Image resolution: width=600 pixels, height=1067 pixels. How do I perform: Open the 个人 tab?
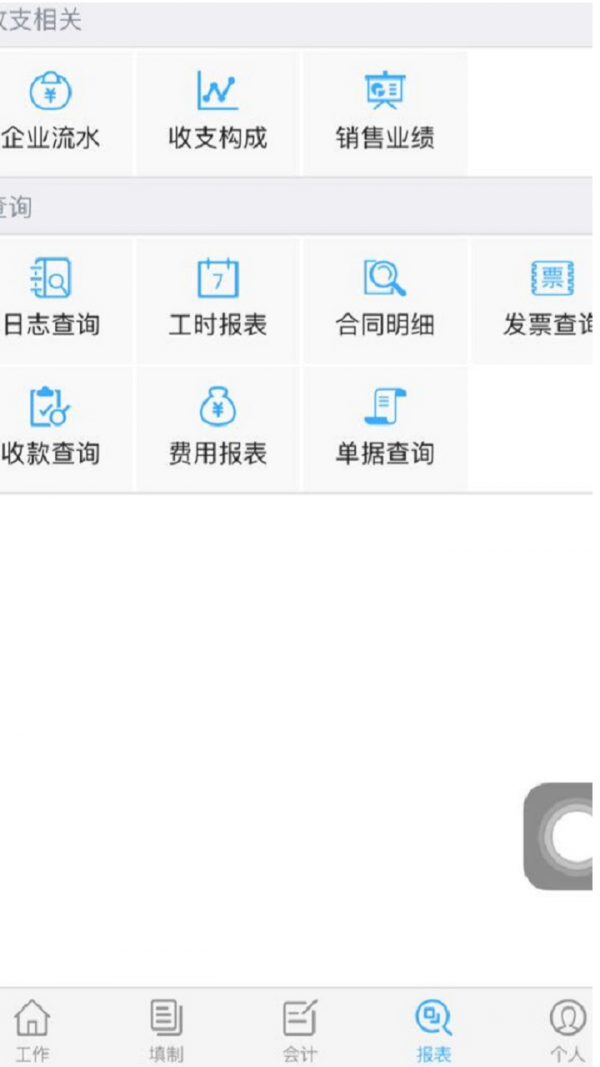pyautogui.click(x=566, y=1030)
